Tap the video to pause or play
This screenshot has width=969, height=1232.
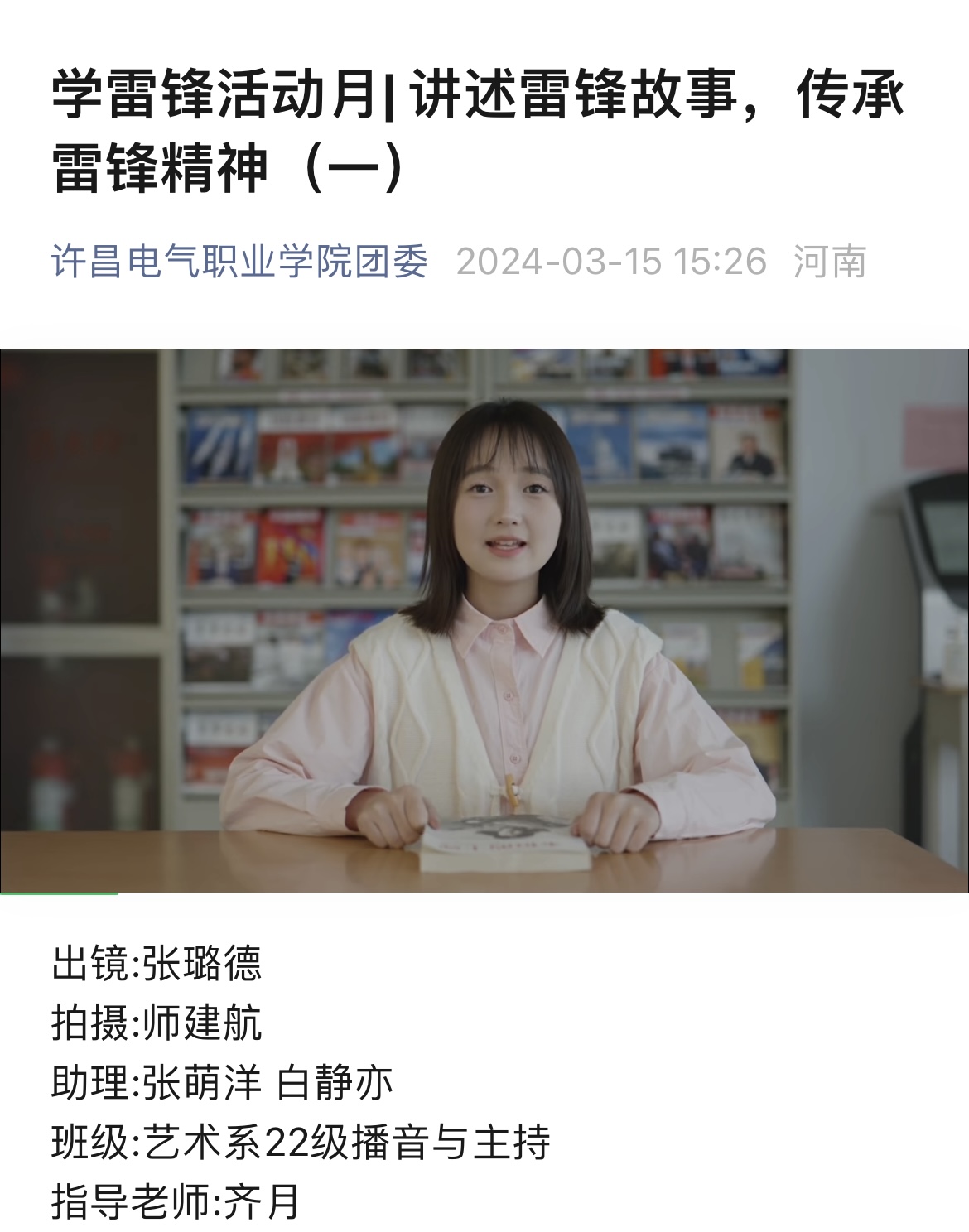(x=485, y=620)
